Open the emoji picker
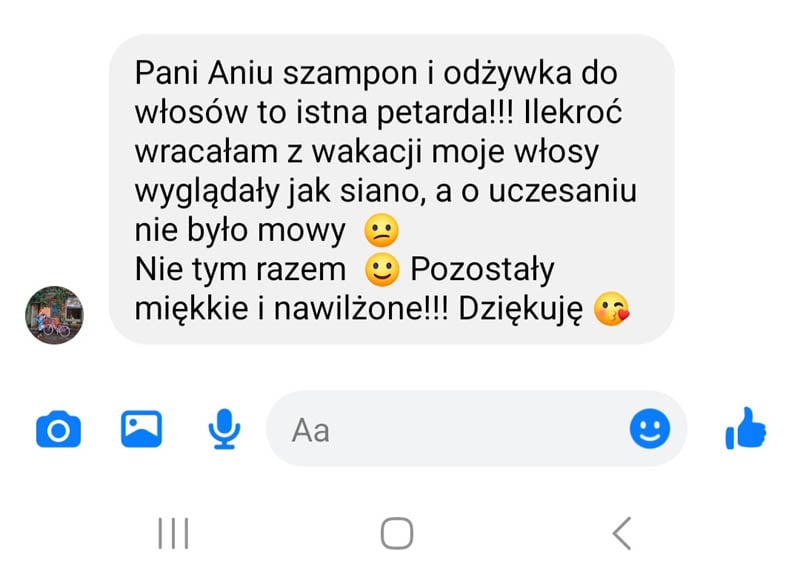 [x=650, y=430]
